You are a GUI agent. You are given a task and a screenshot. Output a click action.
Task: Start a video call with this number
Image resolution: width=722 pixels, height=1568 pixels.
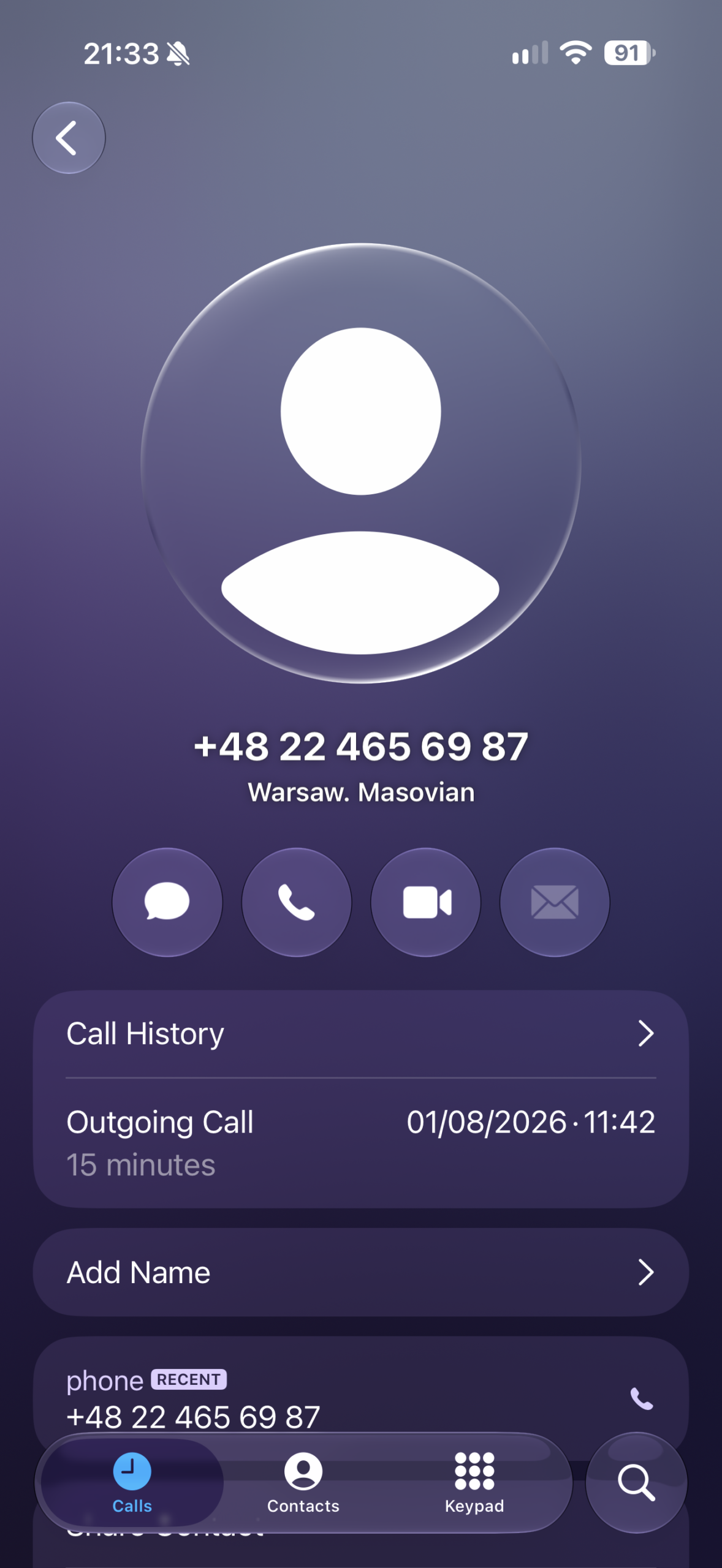[426, 902]
